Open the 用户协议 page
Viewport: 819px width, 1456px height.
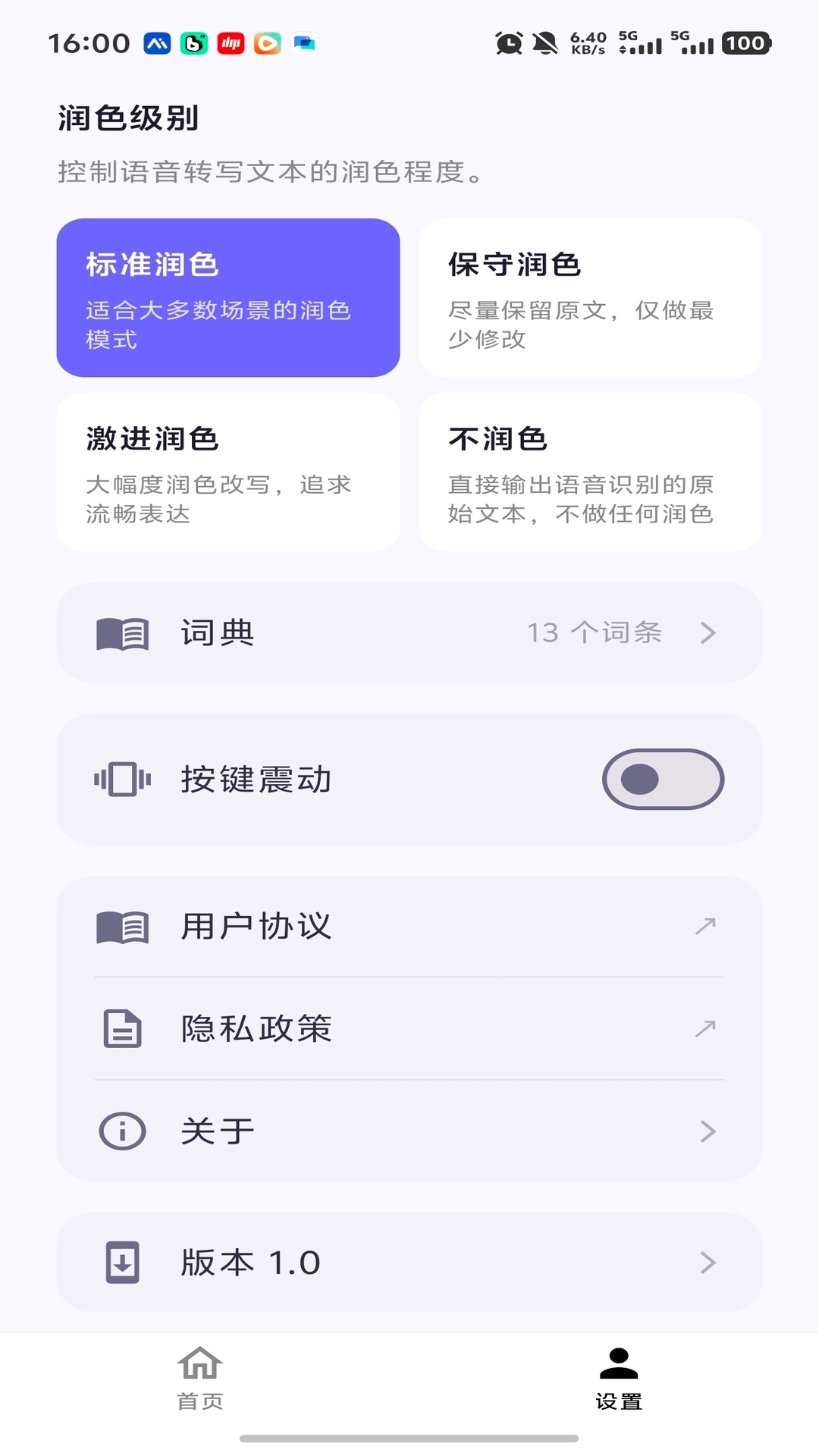point(409,924)
